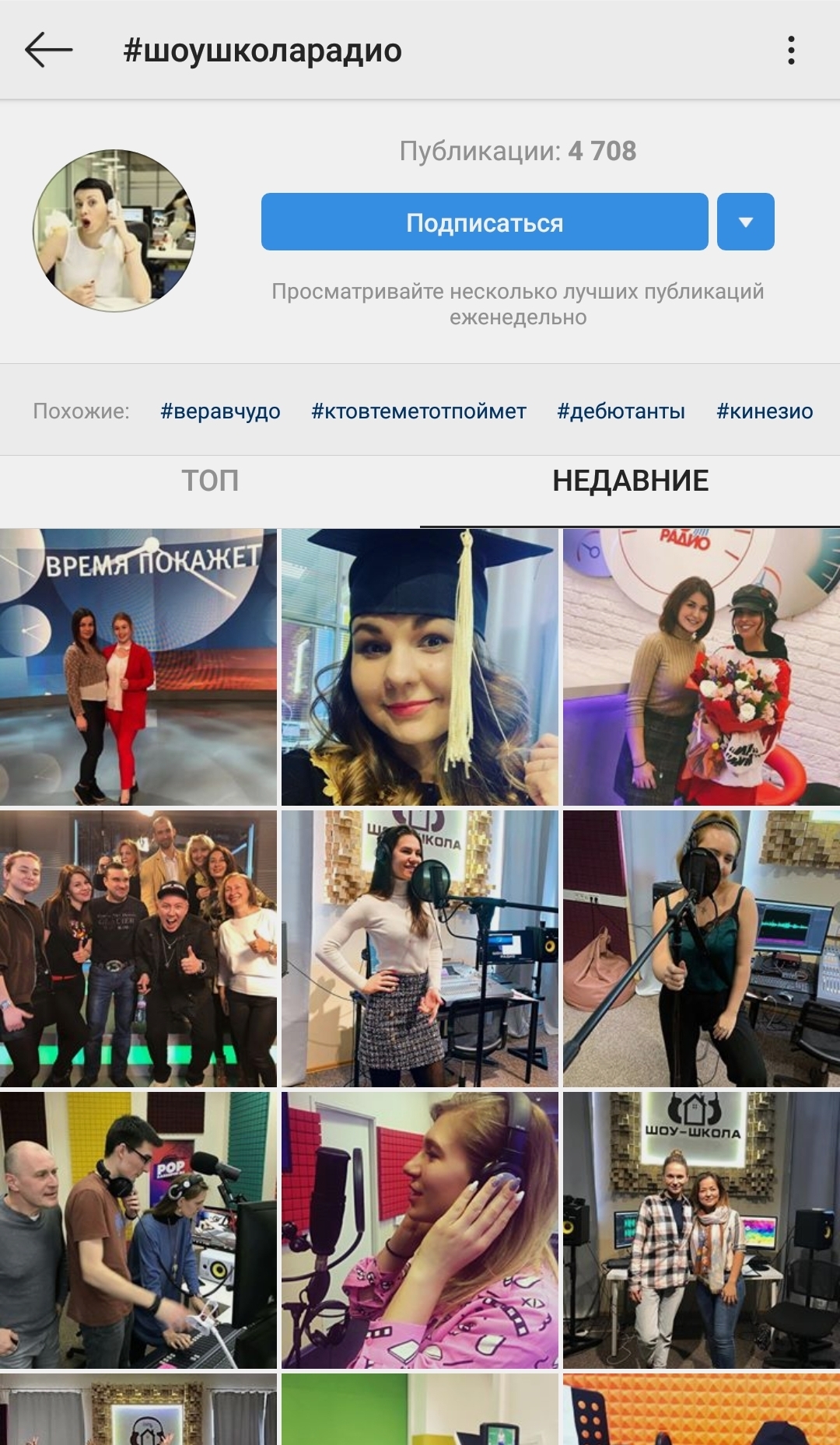Screen dimensions: 840x1445
Task: Open the Время покажет studio photo
Action: [x=138, y=667]
